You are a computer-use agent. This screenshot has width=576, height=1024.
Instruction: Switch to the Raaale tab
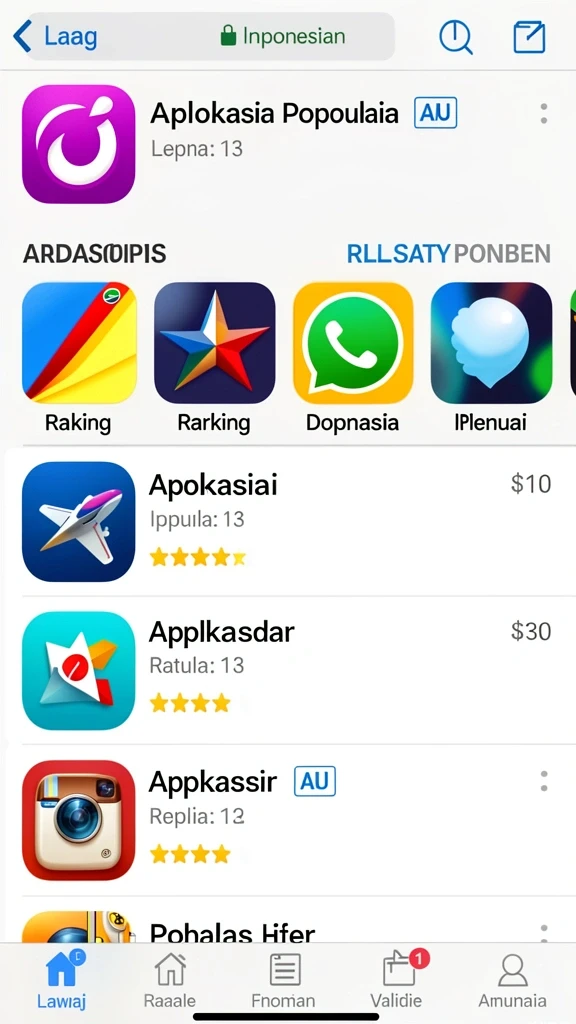[x=169, y=979]
